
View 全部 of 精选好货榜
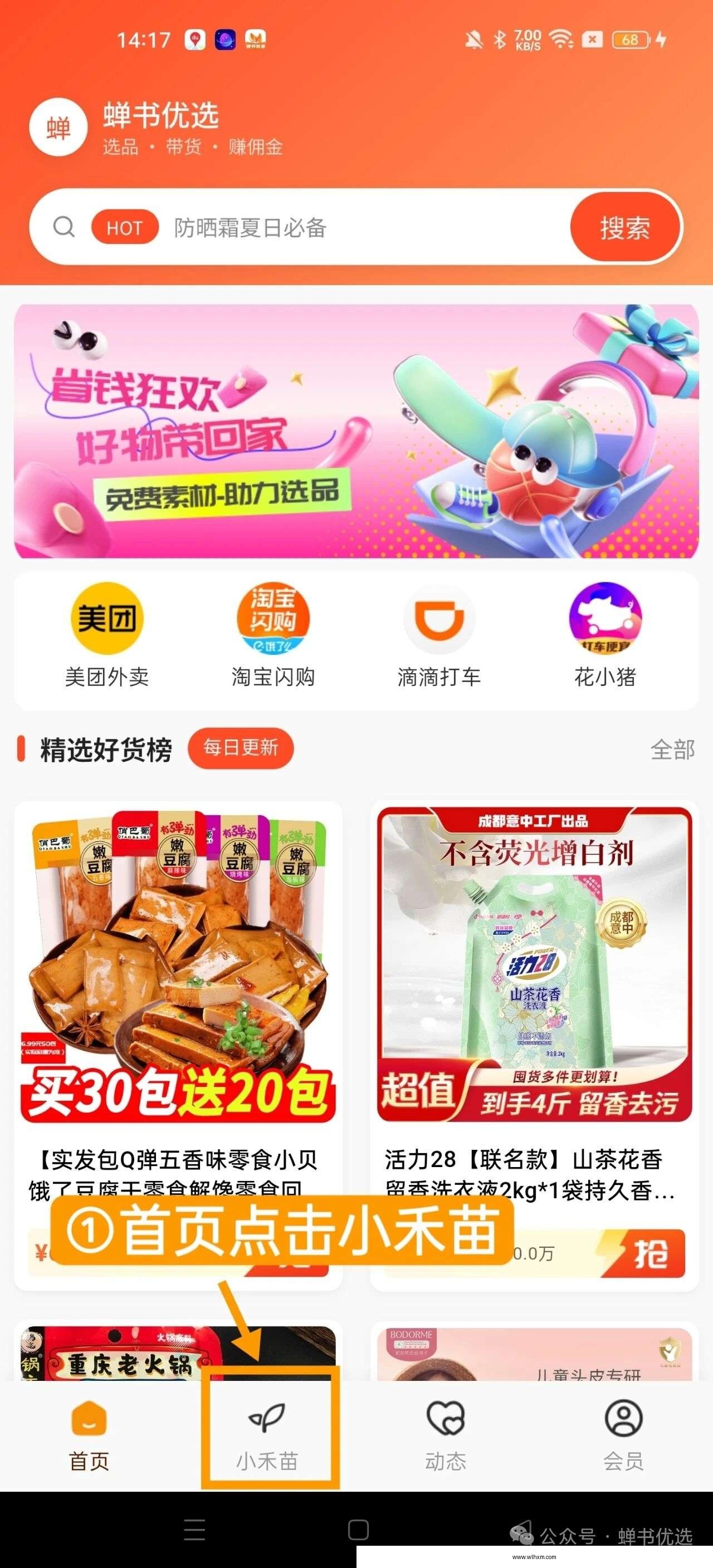pos(672,749)
